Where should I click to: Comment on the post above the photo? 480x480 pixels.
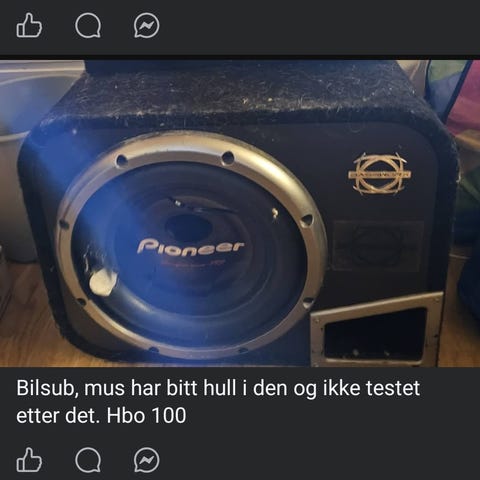pos(88,26)
